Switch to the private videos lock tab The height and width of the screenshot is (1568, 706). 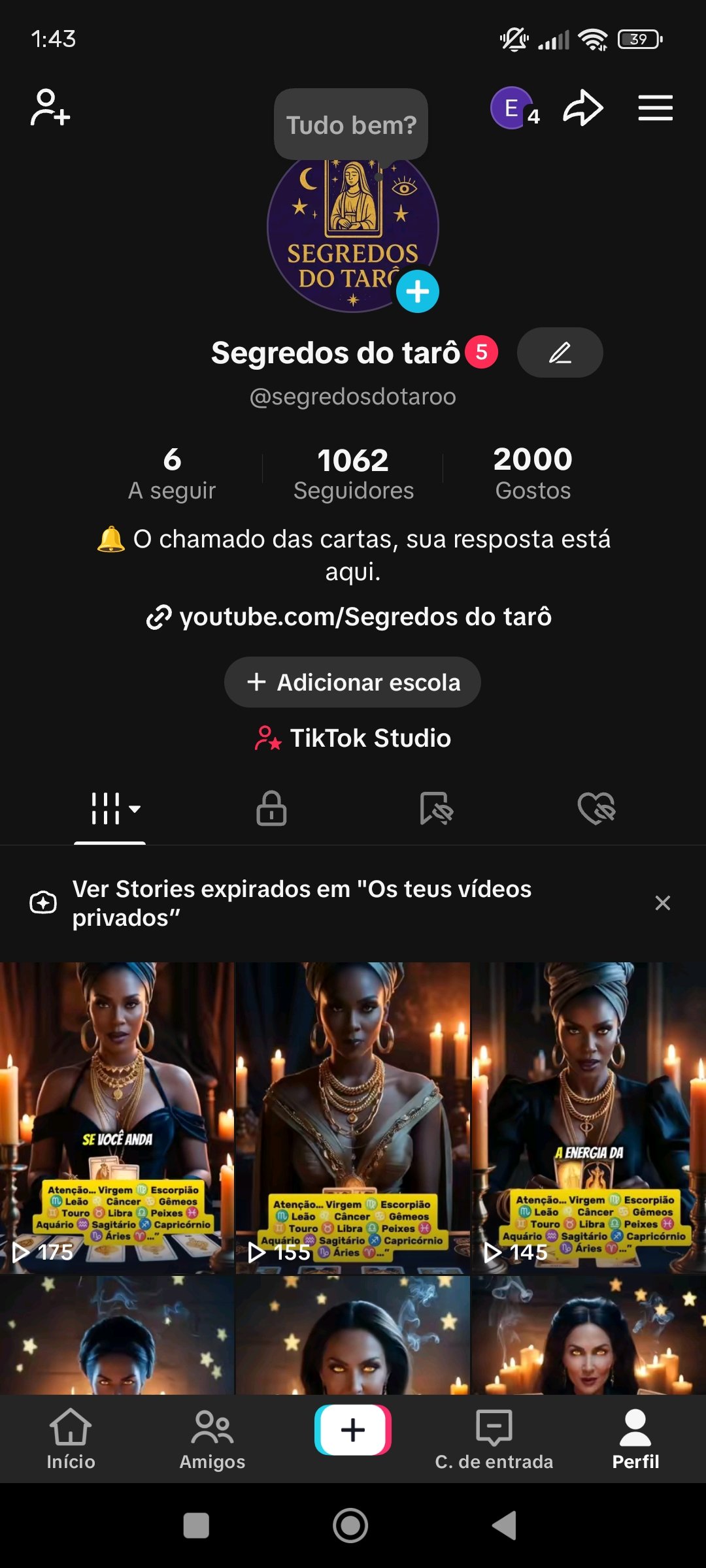(271, 809)
